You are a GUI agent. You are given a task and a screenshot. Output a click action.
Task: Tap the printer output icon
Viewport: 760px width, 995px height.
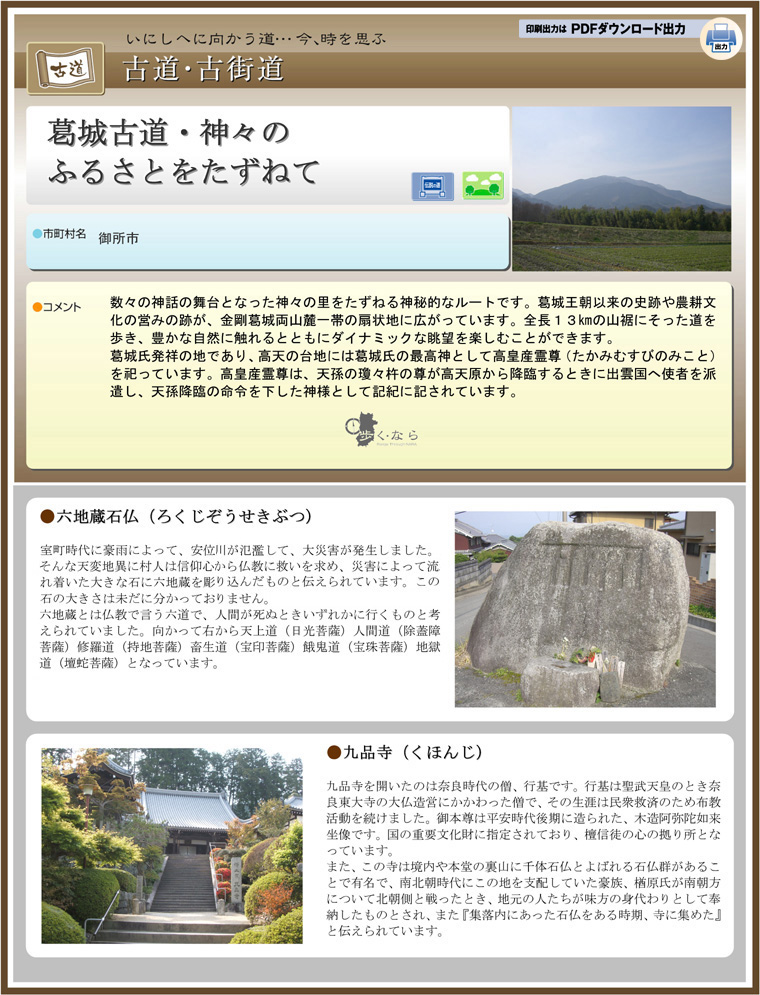coord(720,38)
